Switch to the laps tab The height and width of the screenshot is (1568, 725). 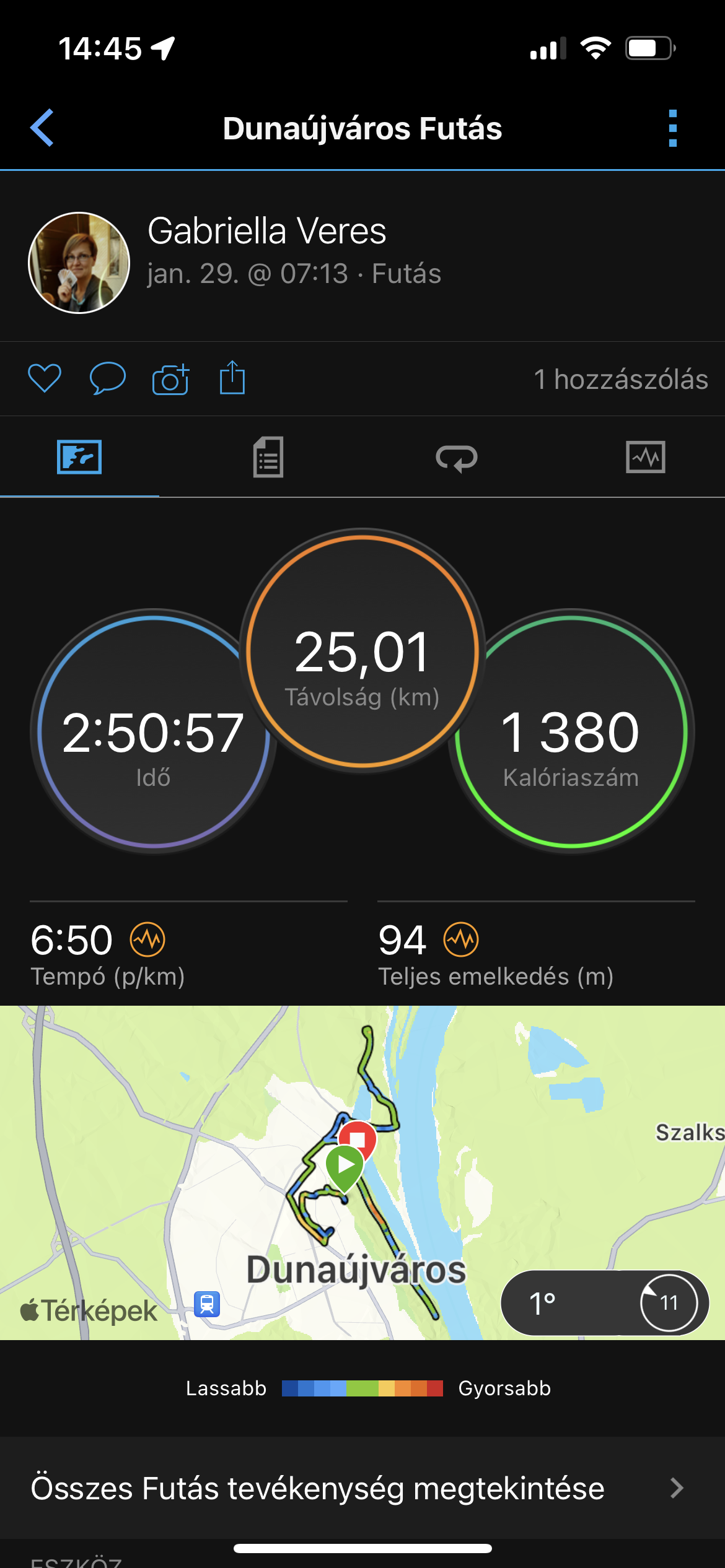[457, 458]
